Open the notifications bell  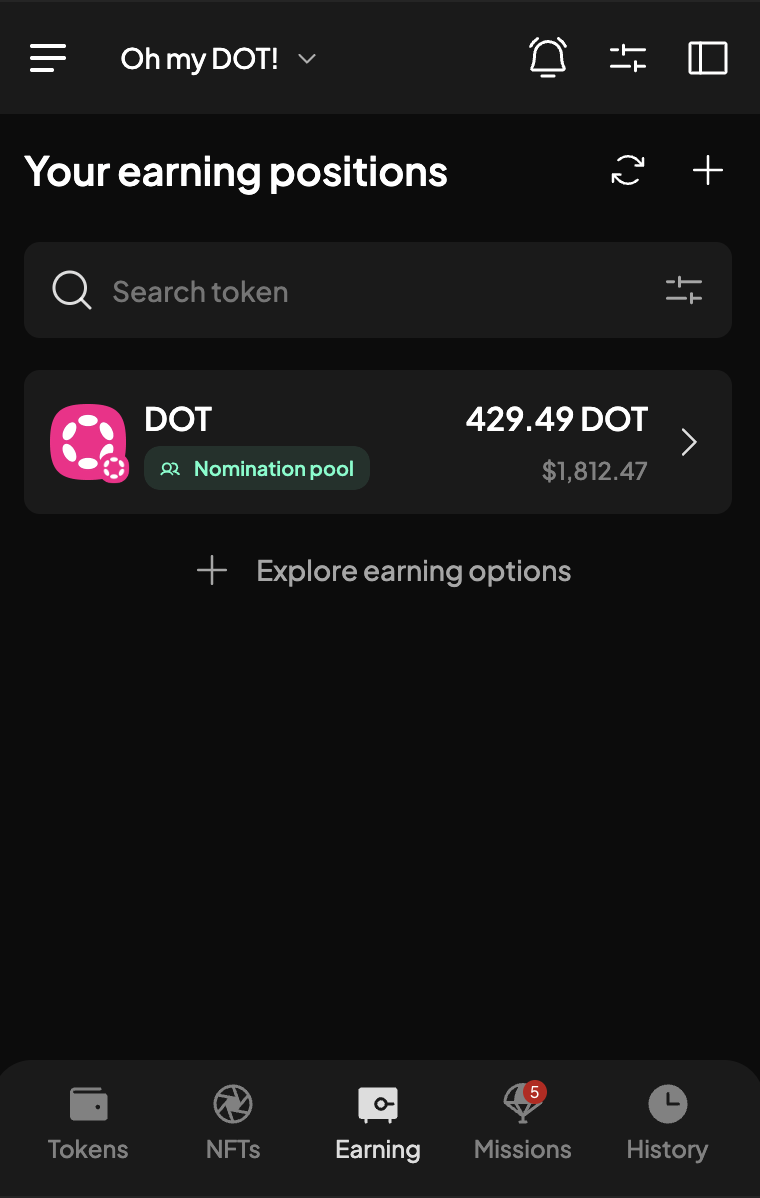[x=547, y=58]
